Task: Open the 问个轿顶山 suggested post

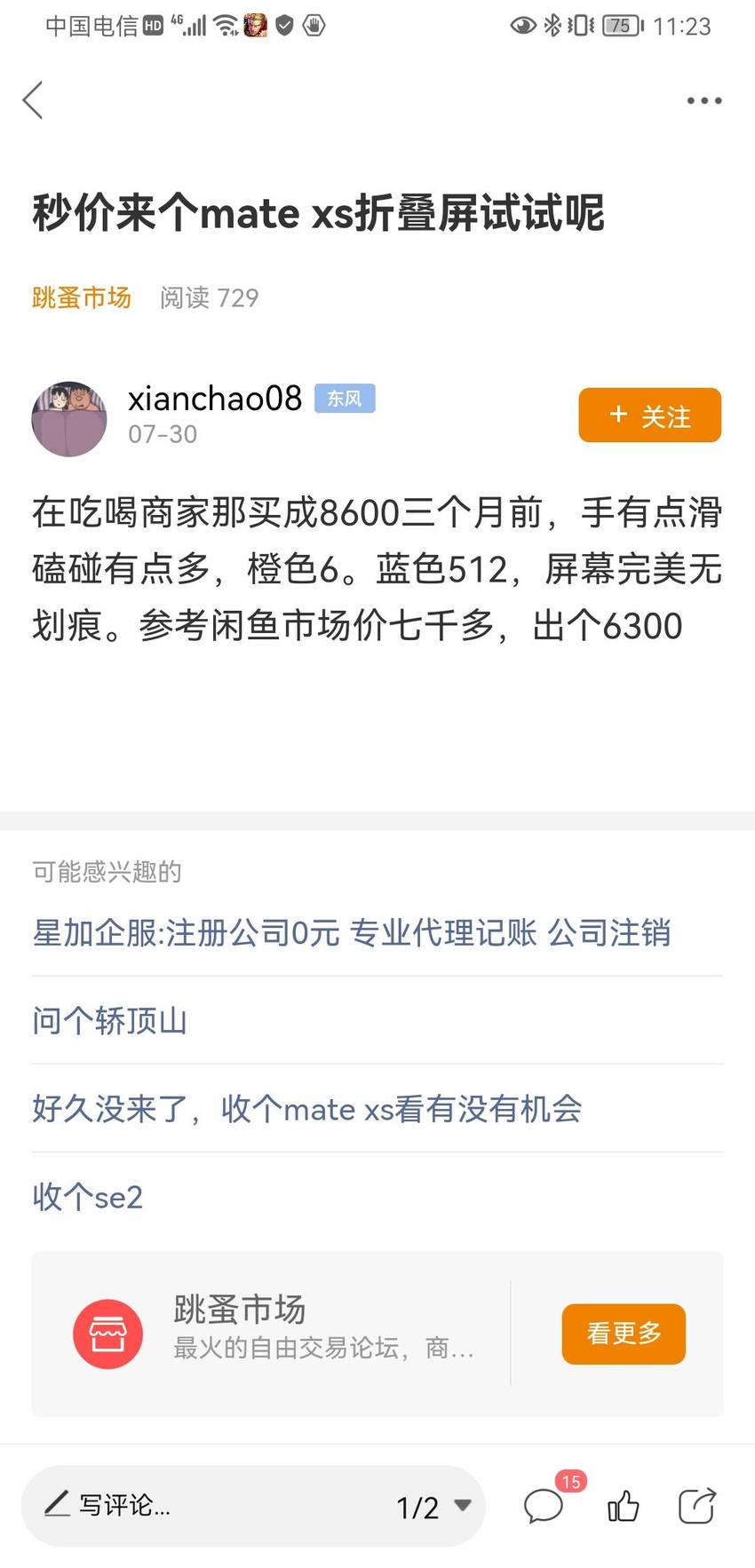Action: tap(109, 1020)
